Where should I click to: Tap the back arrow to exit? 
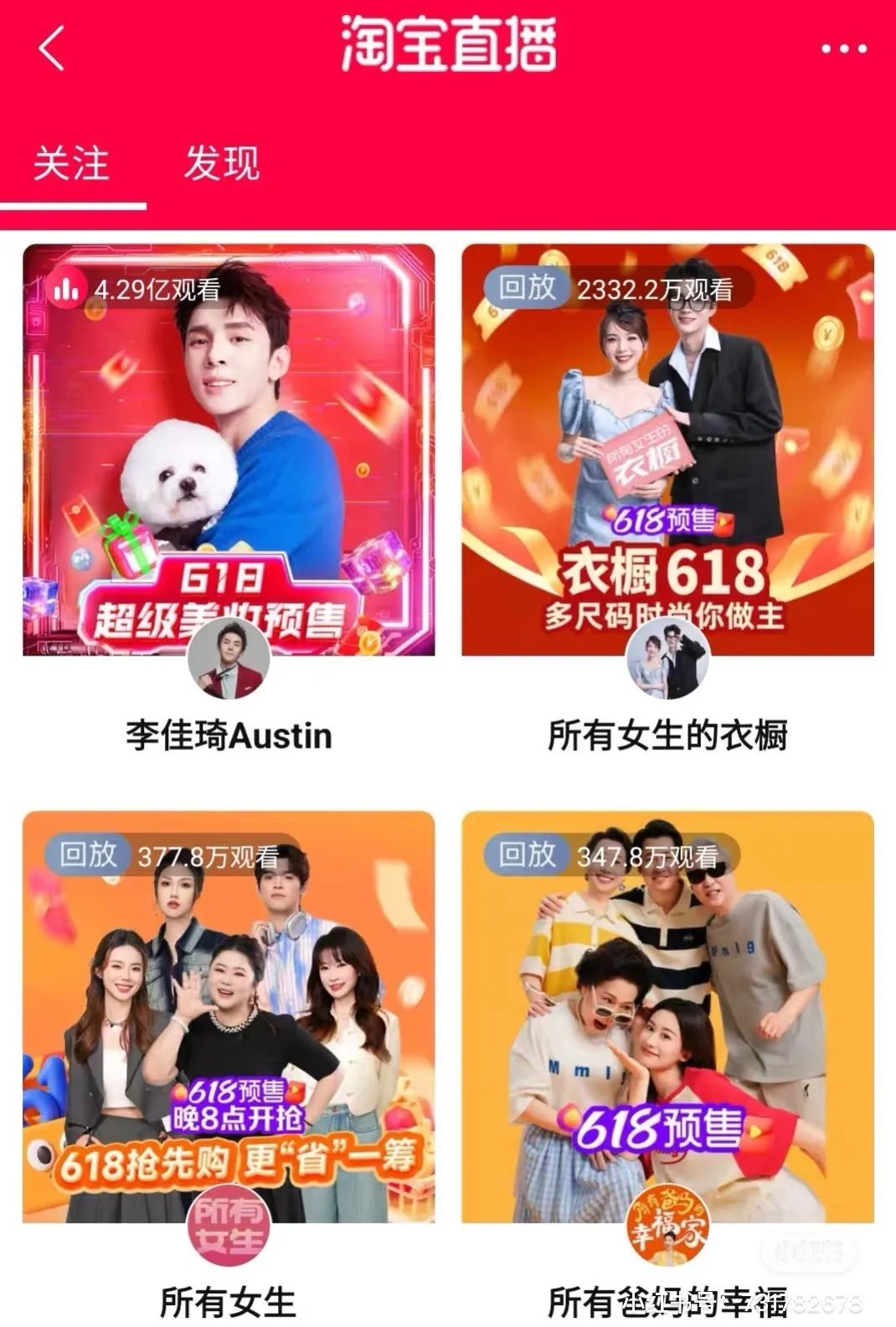(50, 48)
